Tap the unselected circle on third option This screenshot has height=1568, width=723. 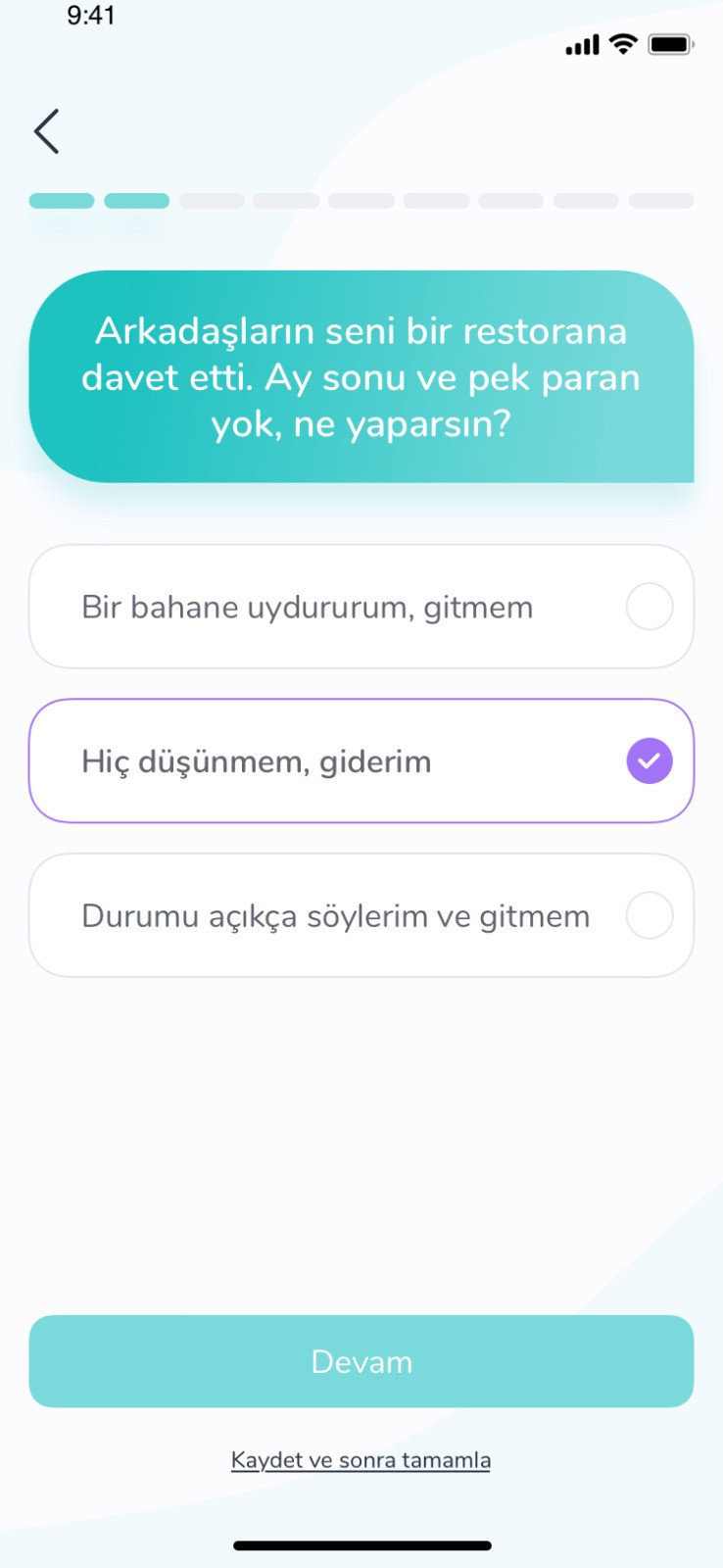click(649, 915)
